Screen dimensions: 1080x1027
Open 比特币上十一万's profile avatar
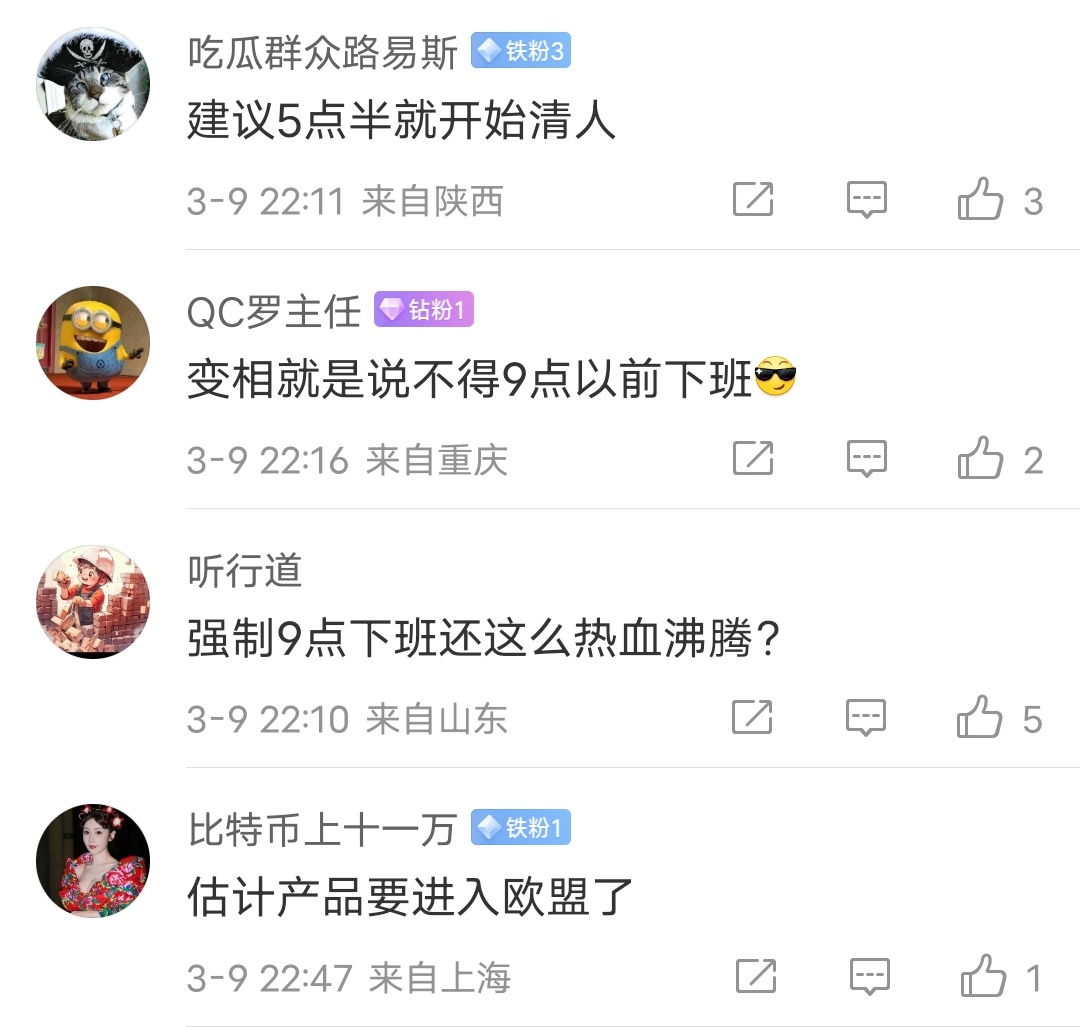coord(93,860)
